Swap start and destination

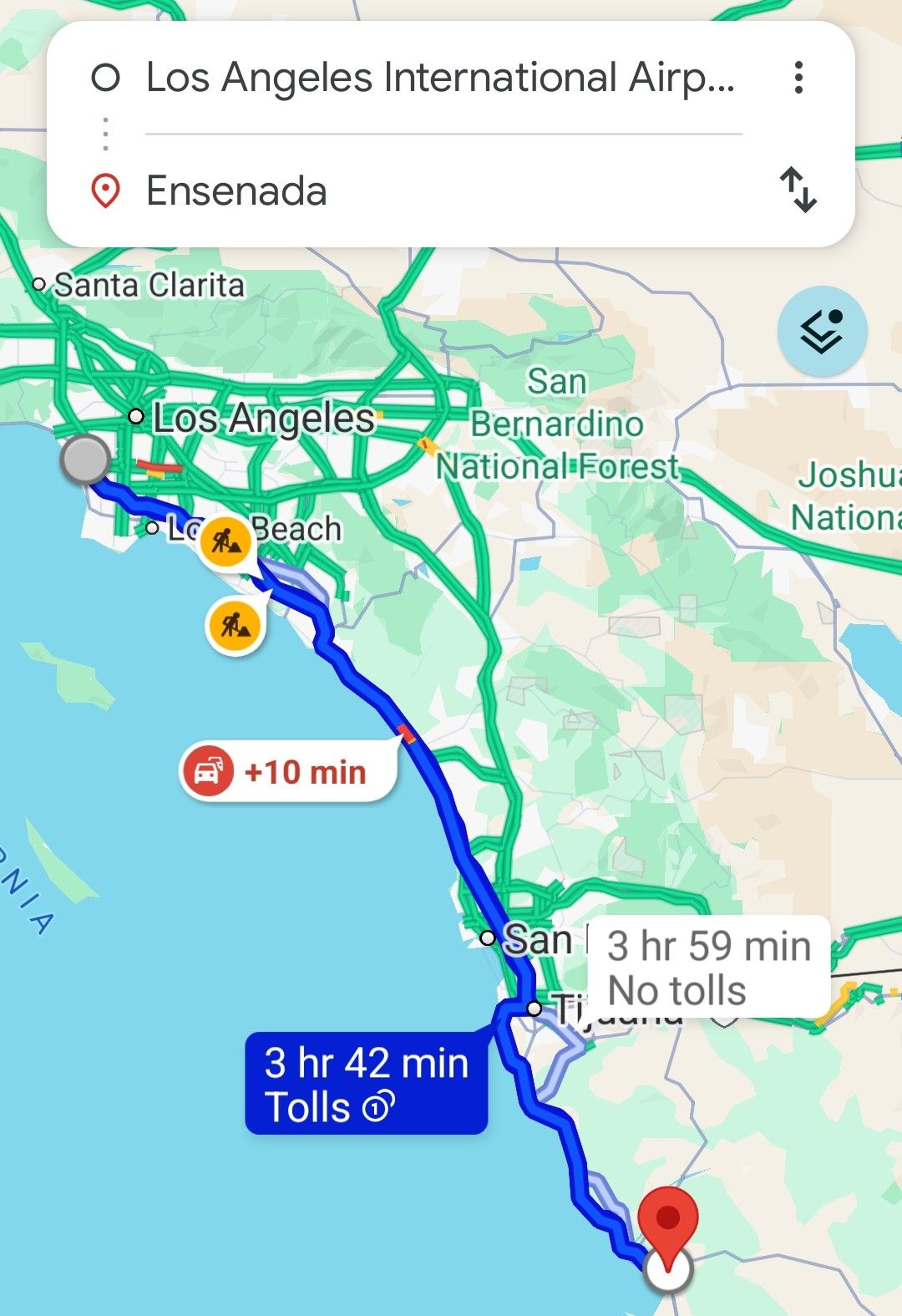pyautogui.click(x=798, y=190)
